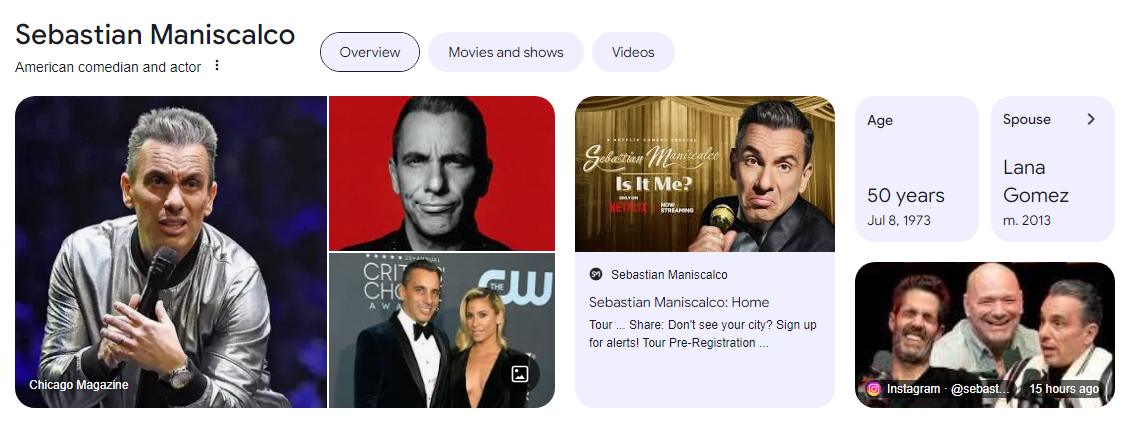Open the Chicago Magazine photo
This screenshot has height=429, width=1134.
point(170,250)
